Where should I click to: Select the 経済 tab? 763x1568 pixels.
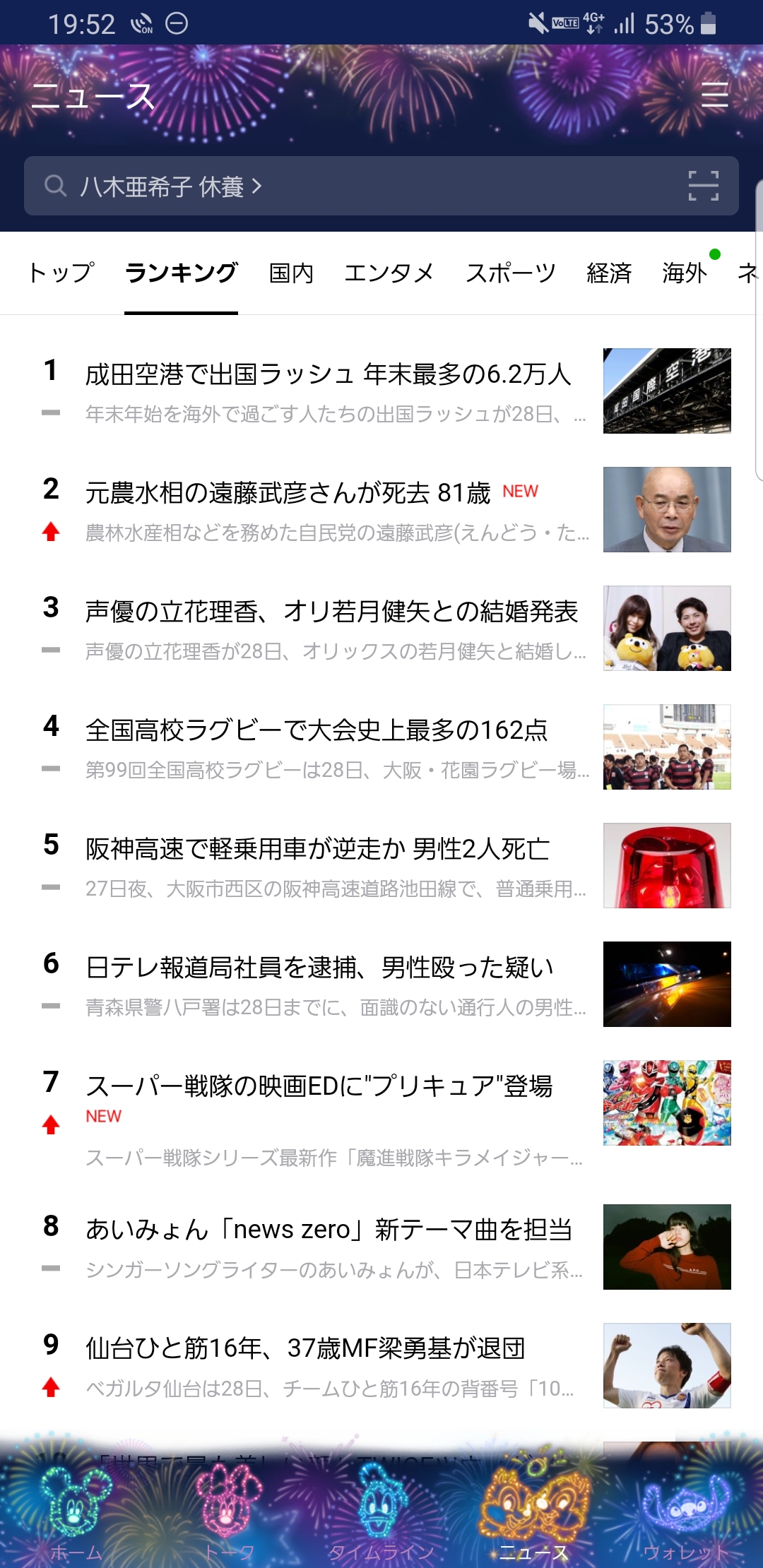[x=608, y=273]
